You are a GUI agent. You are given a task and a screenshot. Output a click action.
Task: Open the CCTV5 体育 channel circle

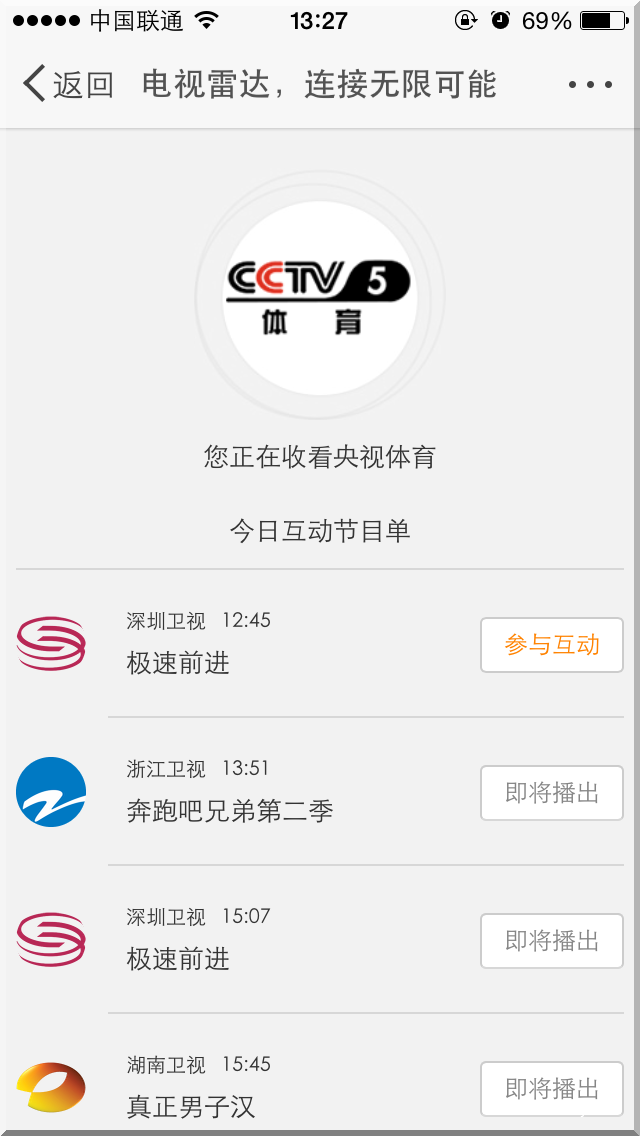320,297
